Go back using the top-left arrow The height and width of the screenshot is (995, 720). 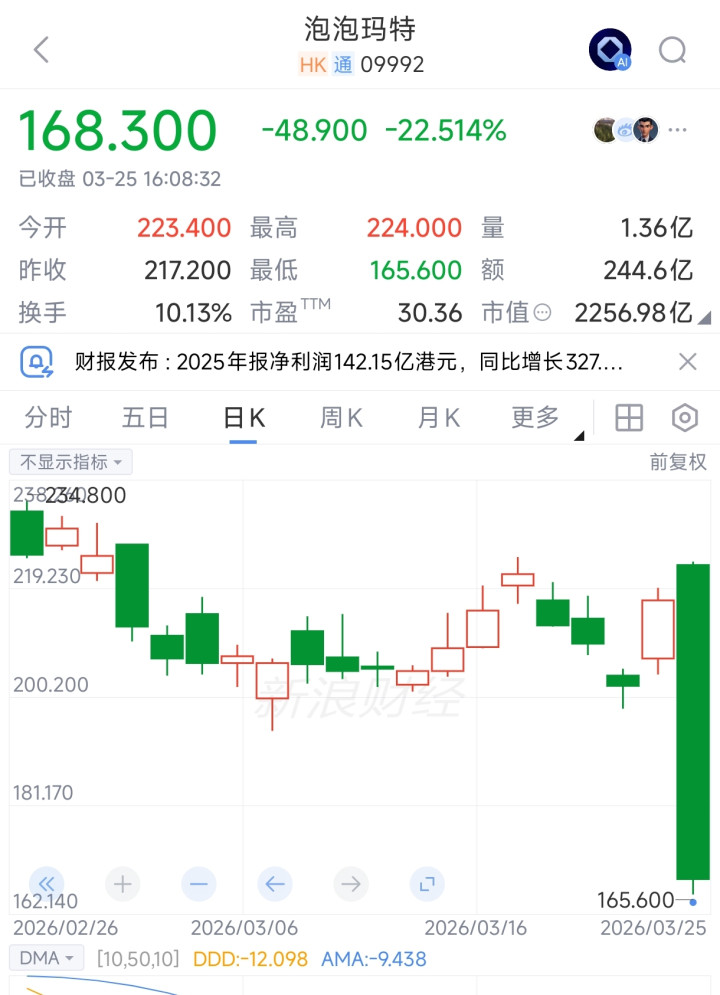(x=41, y=50)
